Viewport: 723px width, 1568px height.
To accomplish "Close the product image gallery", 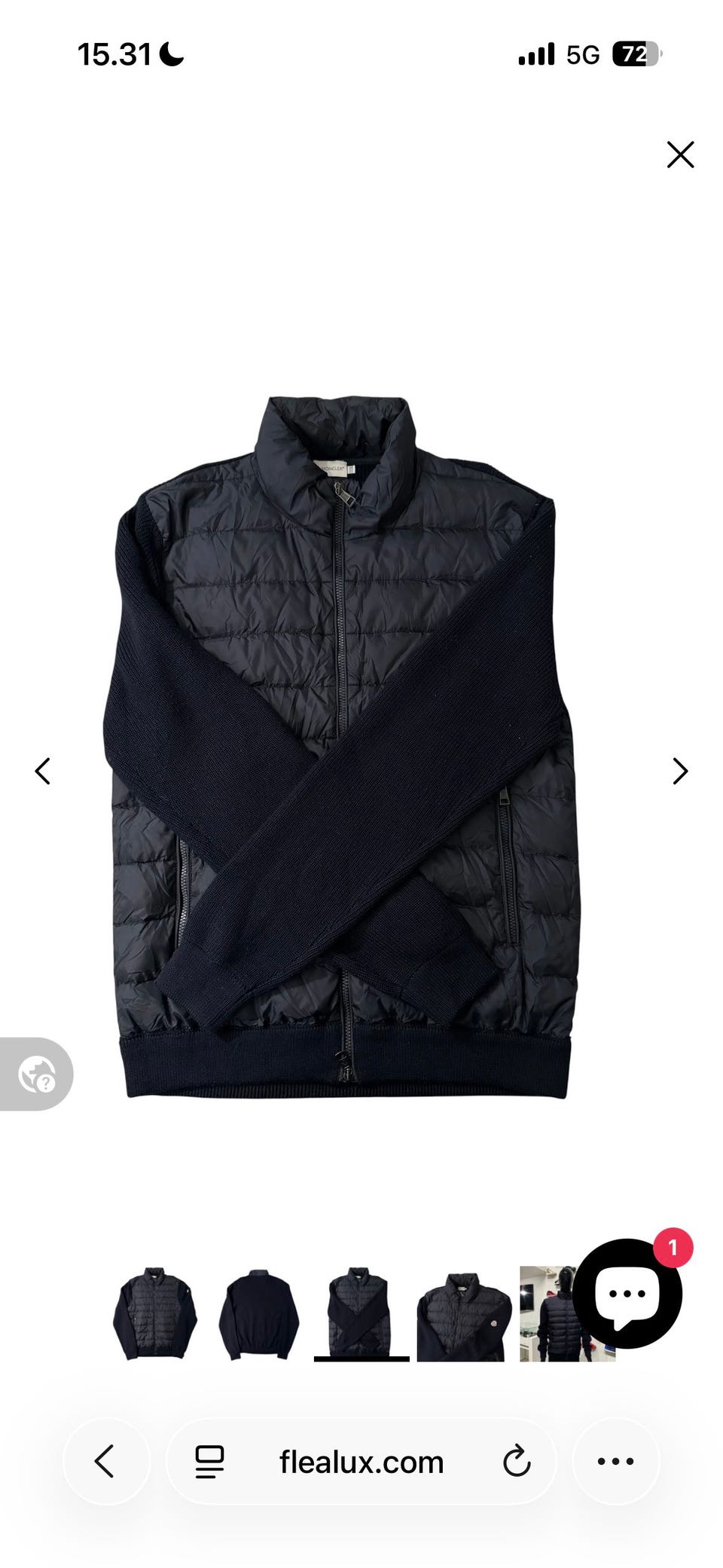I will click(x=680, y=154).
